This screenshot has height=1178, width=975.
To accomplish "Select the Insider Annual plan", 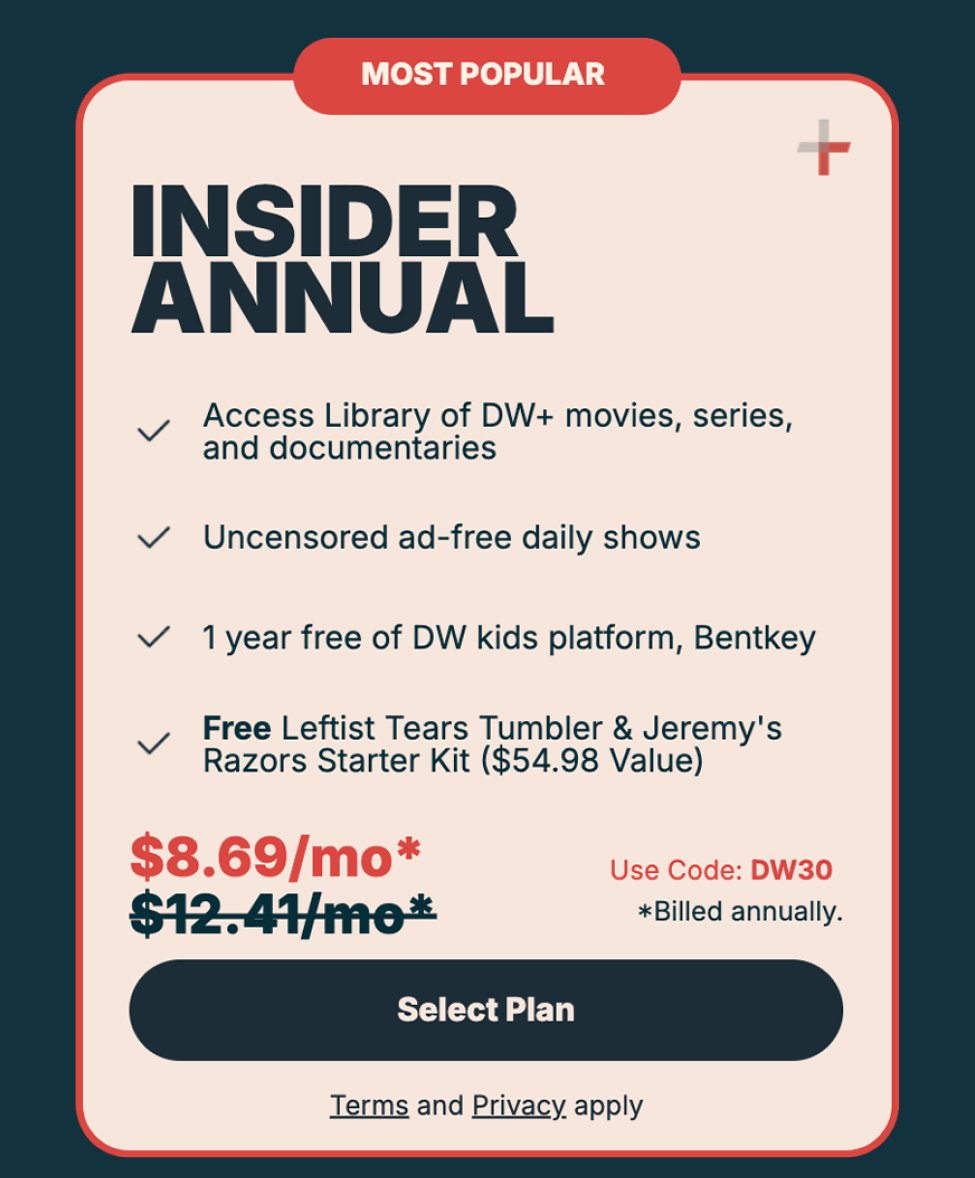I will (486, 1009).
